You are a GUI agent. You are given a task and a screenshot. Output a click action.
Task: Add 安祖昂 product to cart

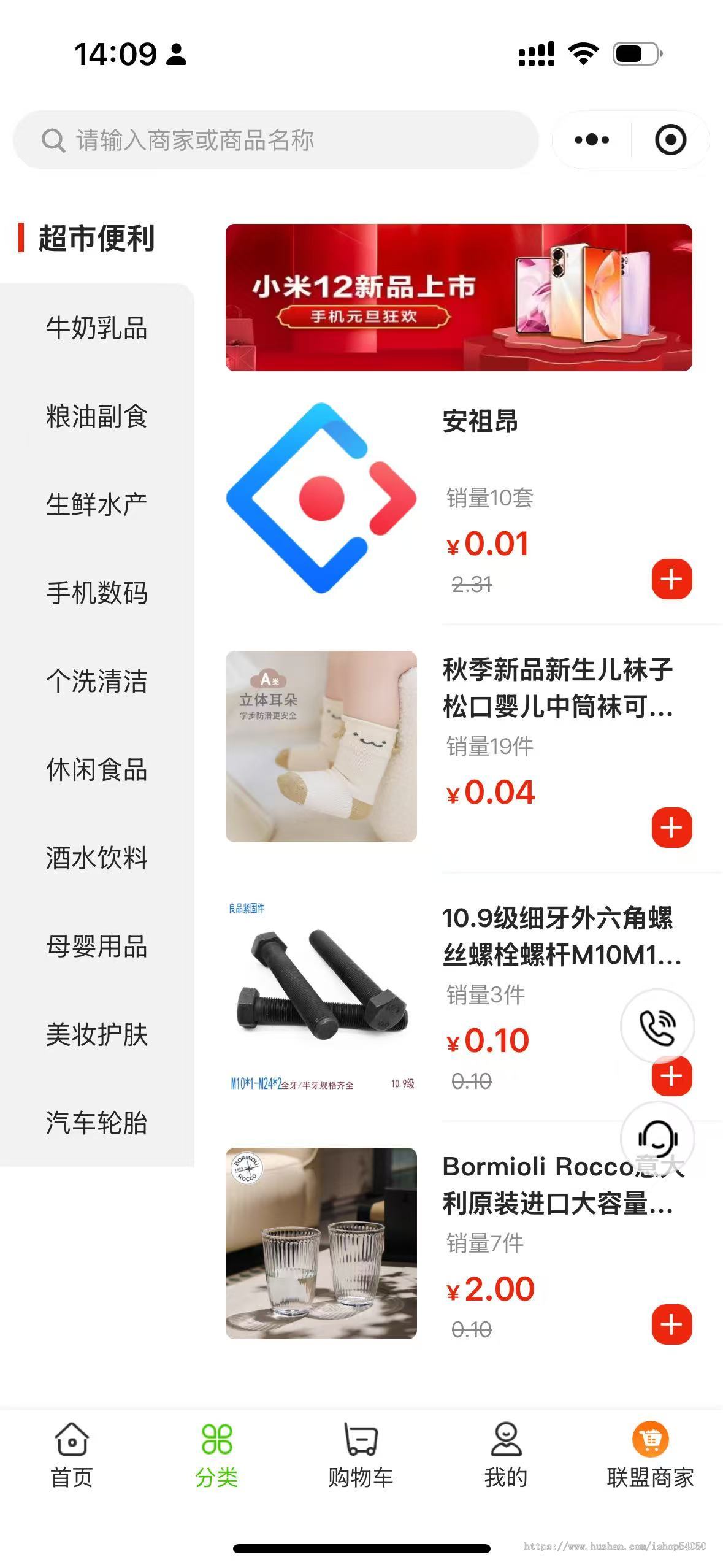(x=671, y=577)
